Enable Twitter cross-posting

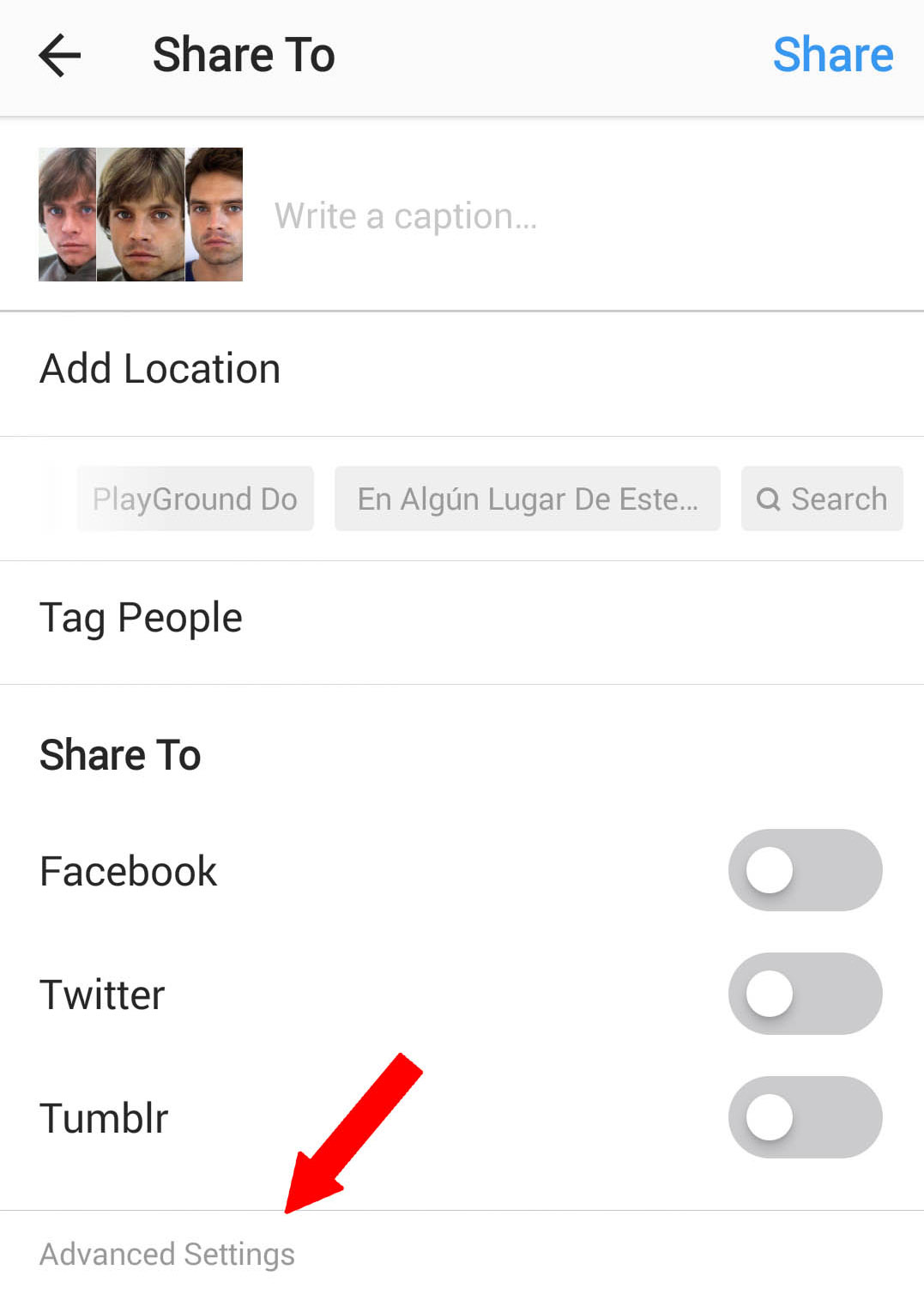click(x=805, y=994)
